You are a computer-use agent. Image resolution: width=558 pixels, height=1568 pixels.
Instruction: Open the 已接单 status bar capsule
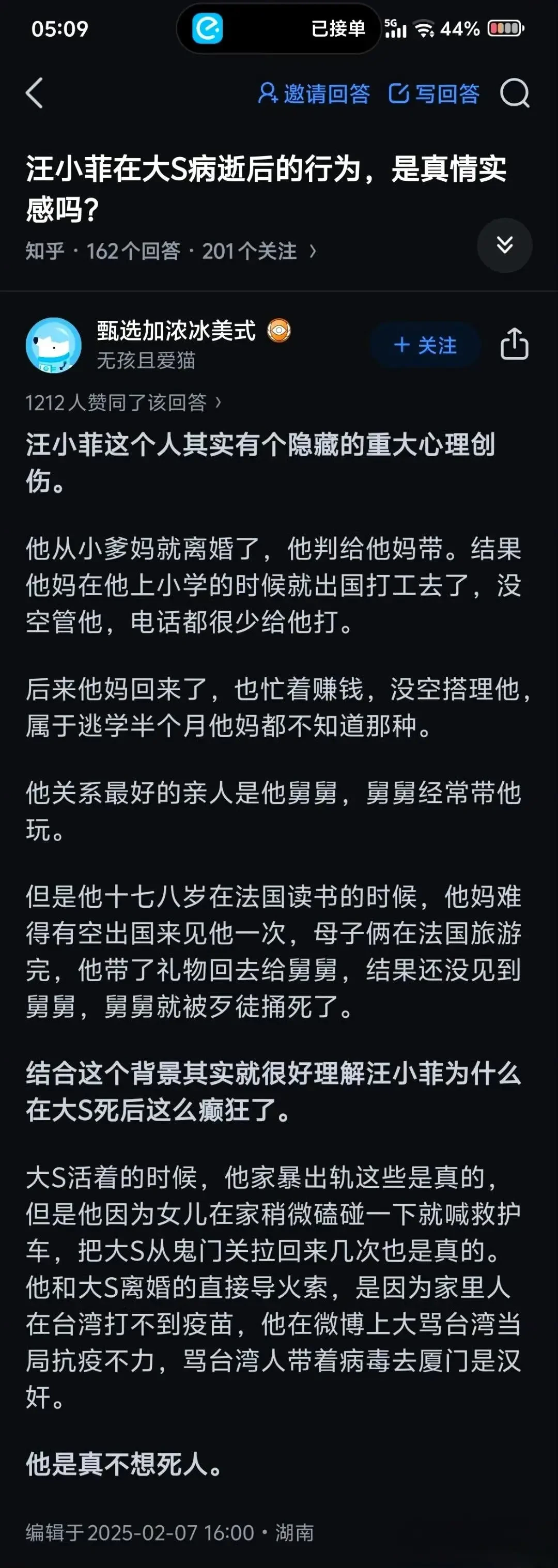[278, 28]
